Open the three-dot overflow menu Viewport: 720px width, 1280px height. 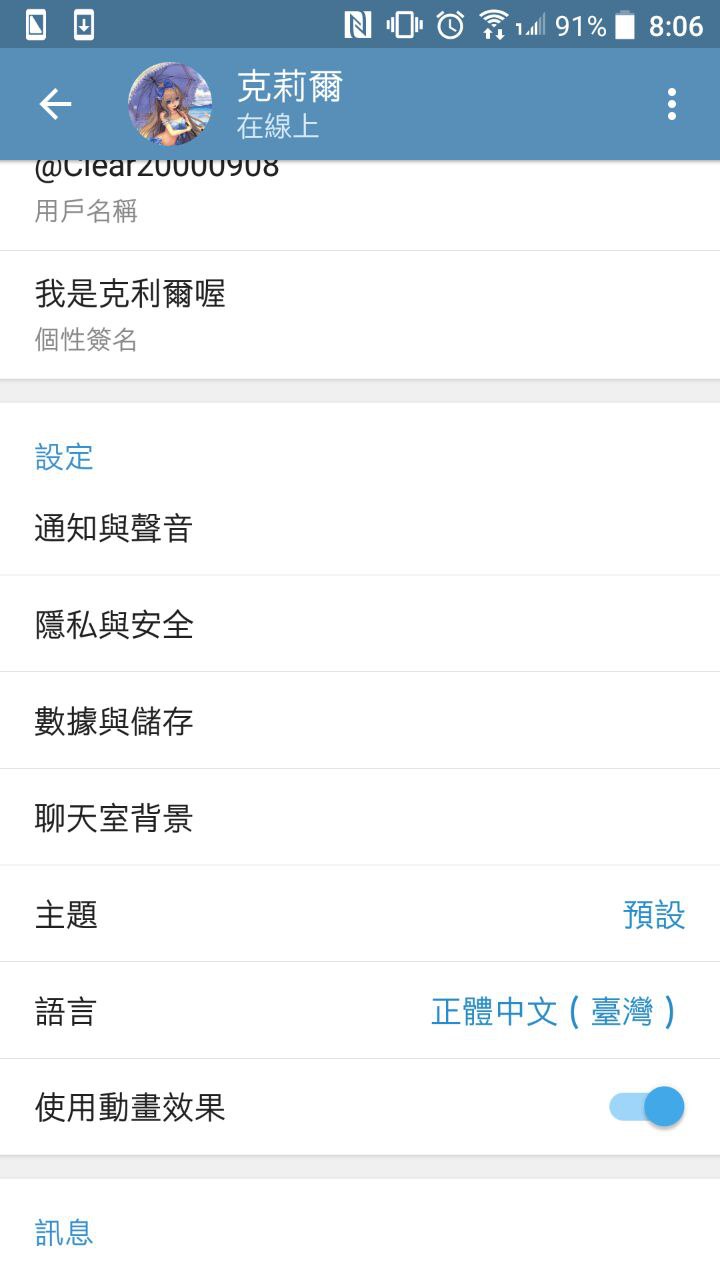[x=671, y=104]
